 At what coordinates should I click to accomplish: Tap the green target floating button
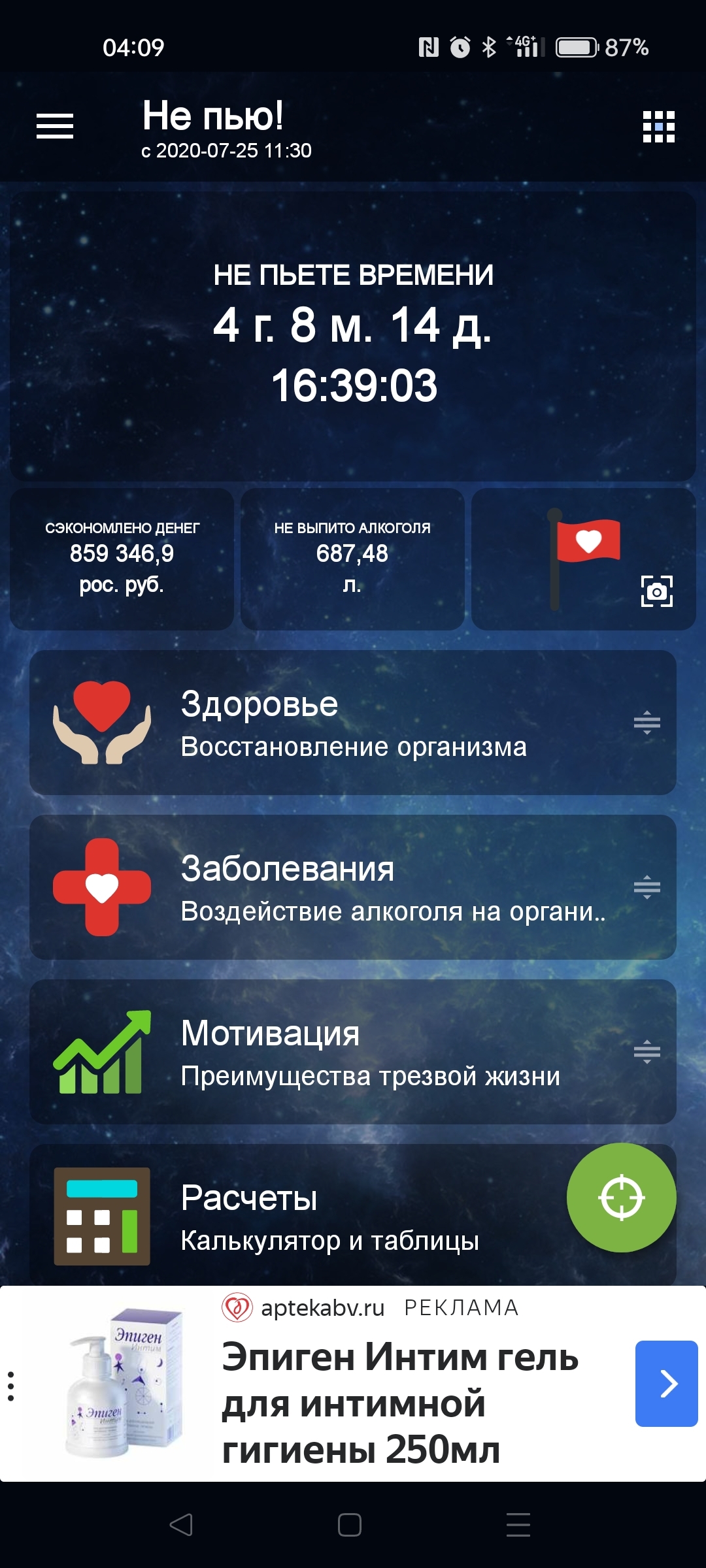[x=621, y=1198]
